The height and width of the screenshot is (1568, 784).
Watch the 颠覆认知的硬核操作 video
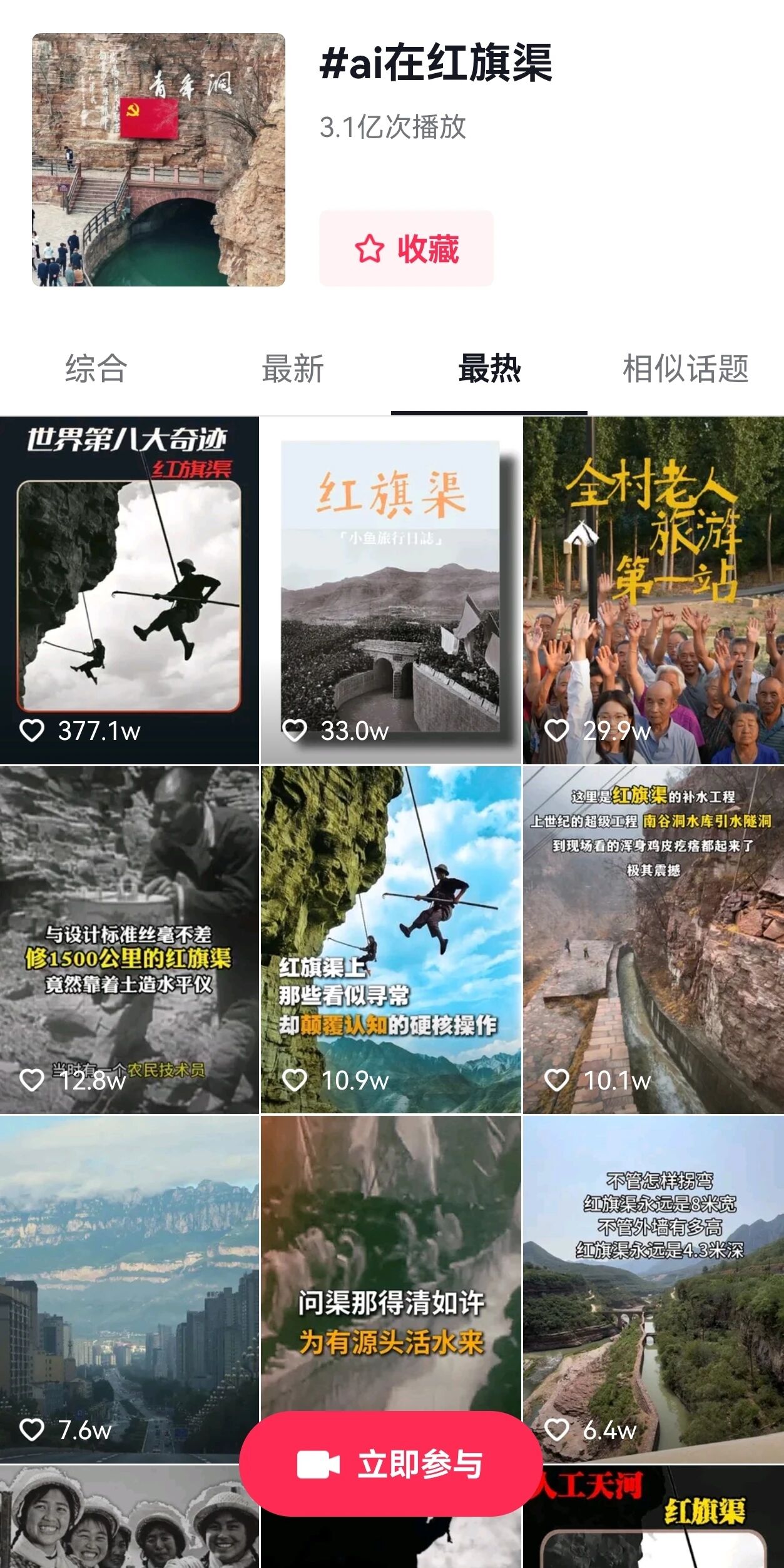coord(390,938)
